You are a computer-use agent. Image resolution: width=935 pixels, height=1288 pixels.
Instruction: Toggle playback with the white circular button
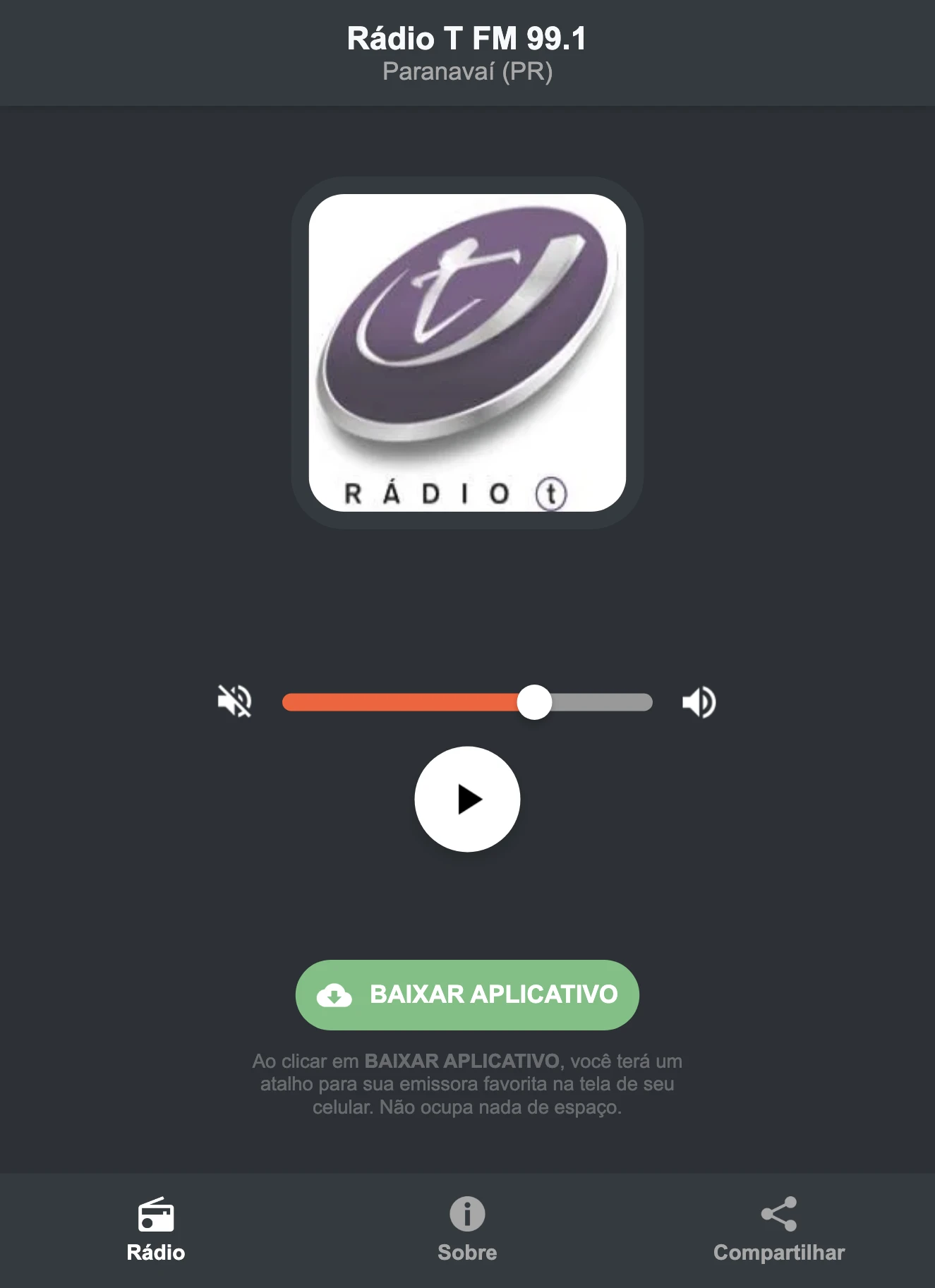pyautogui.click(x=467, y=798)
